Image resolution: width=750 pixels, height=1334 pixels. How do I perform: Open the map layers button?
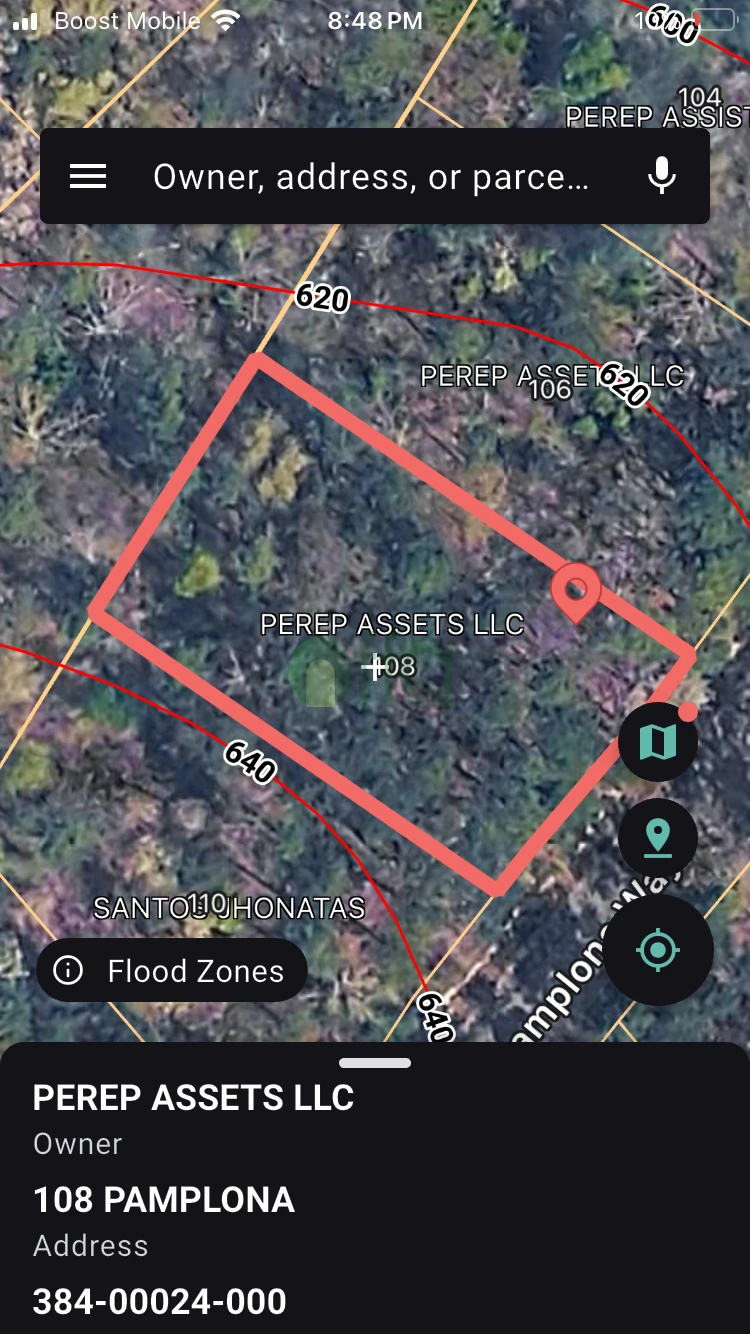tap(657, 741)
